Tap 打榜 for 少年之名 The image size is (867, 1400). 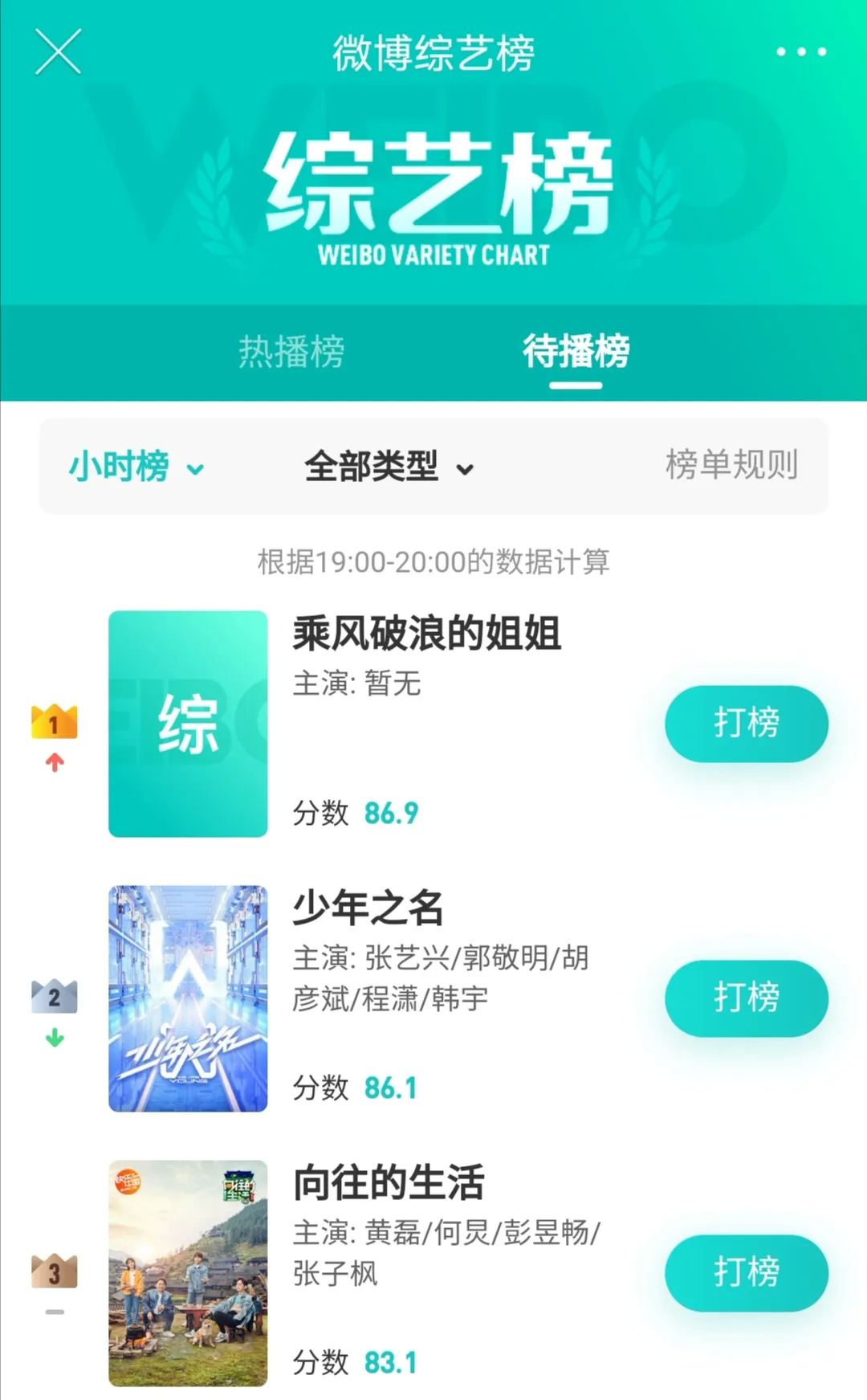pos(746,998)
